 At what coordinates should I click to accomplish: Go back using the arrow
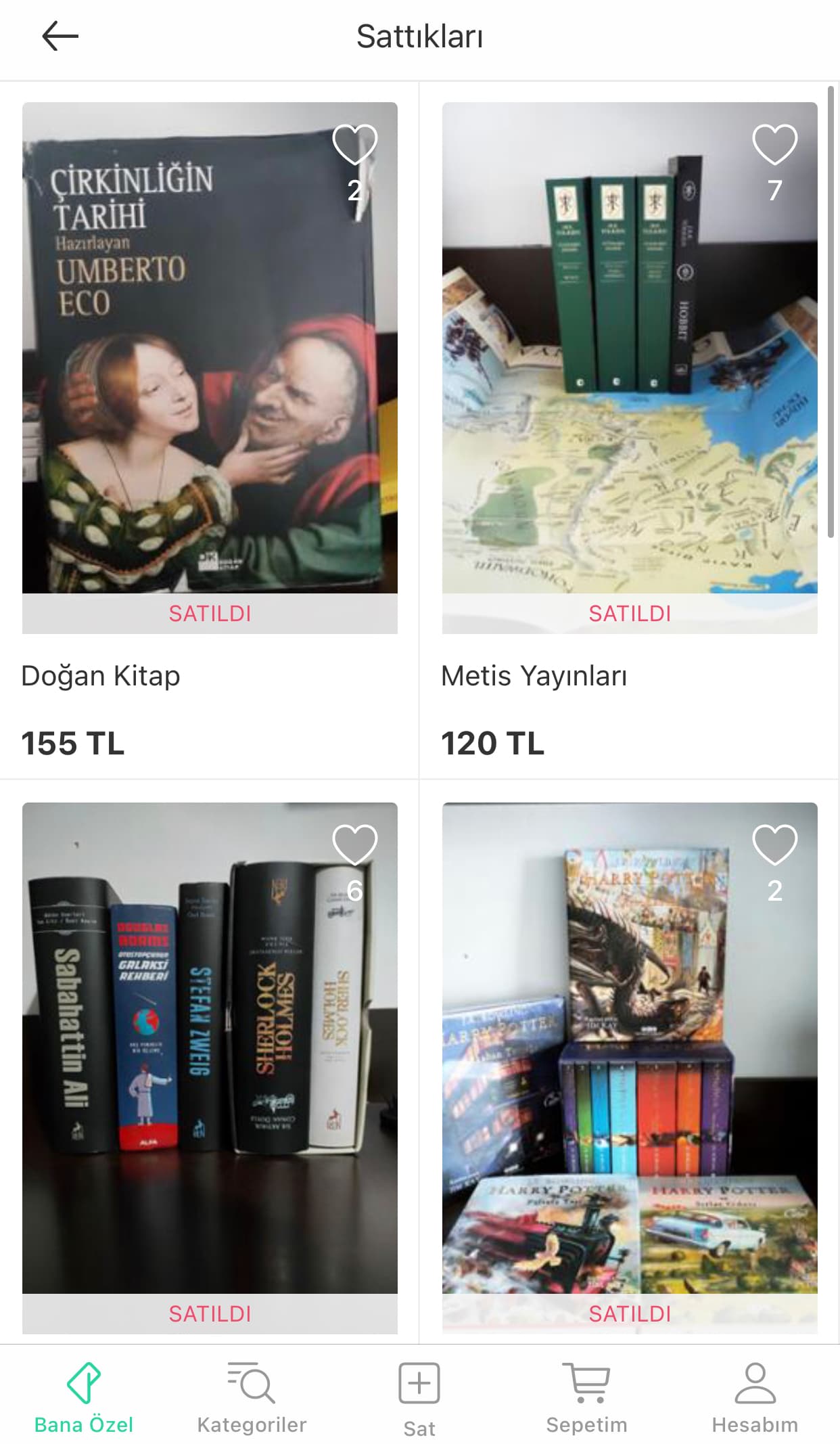point(60,37)
